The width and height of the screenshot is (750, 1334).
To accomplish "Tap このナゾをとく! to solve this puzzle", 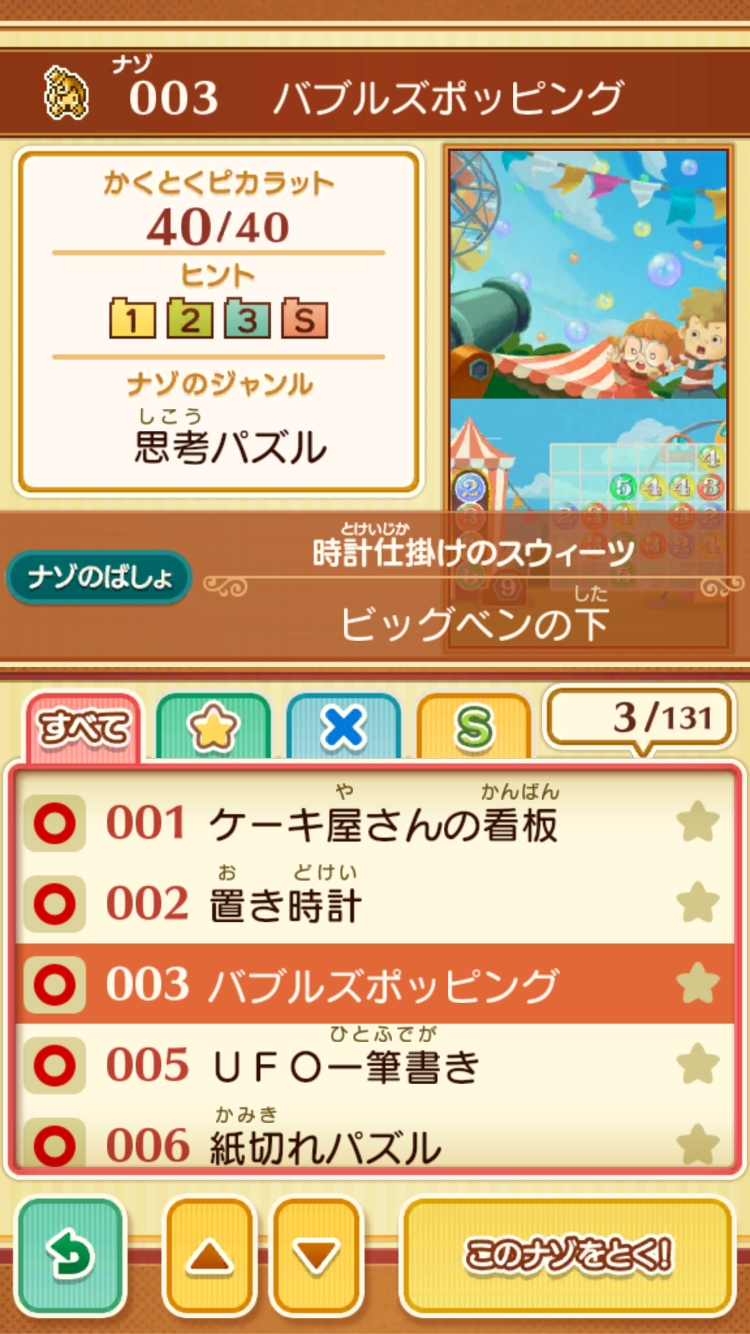I will (568, 1256).
